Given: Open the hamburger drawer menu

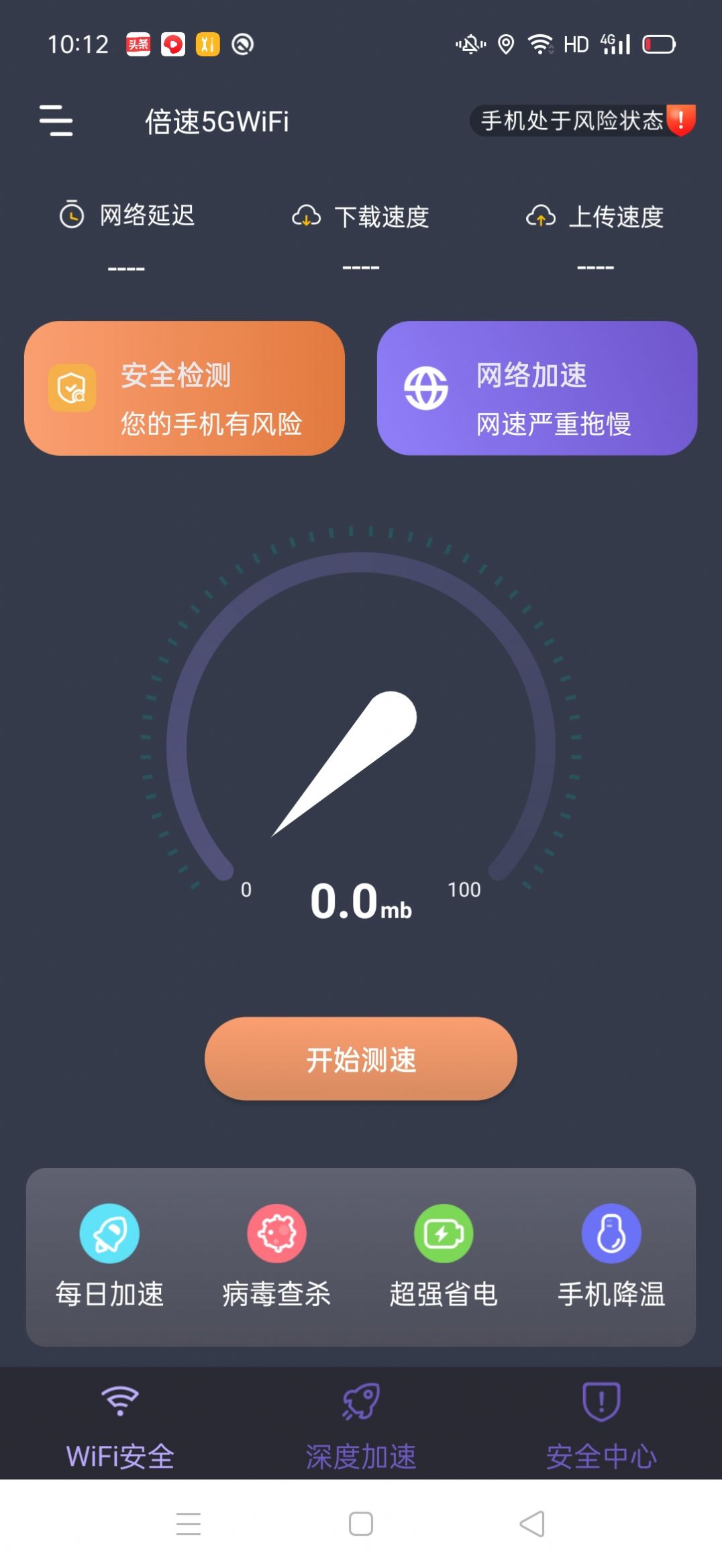Looking at the screenshot, I should [x=56, y=121].
